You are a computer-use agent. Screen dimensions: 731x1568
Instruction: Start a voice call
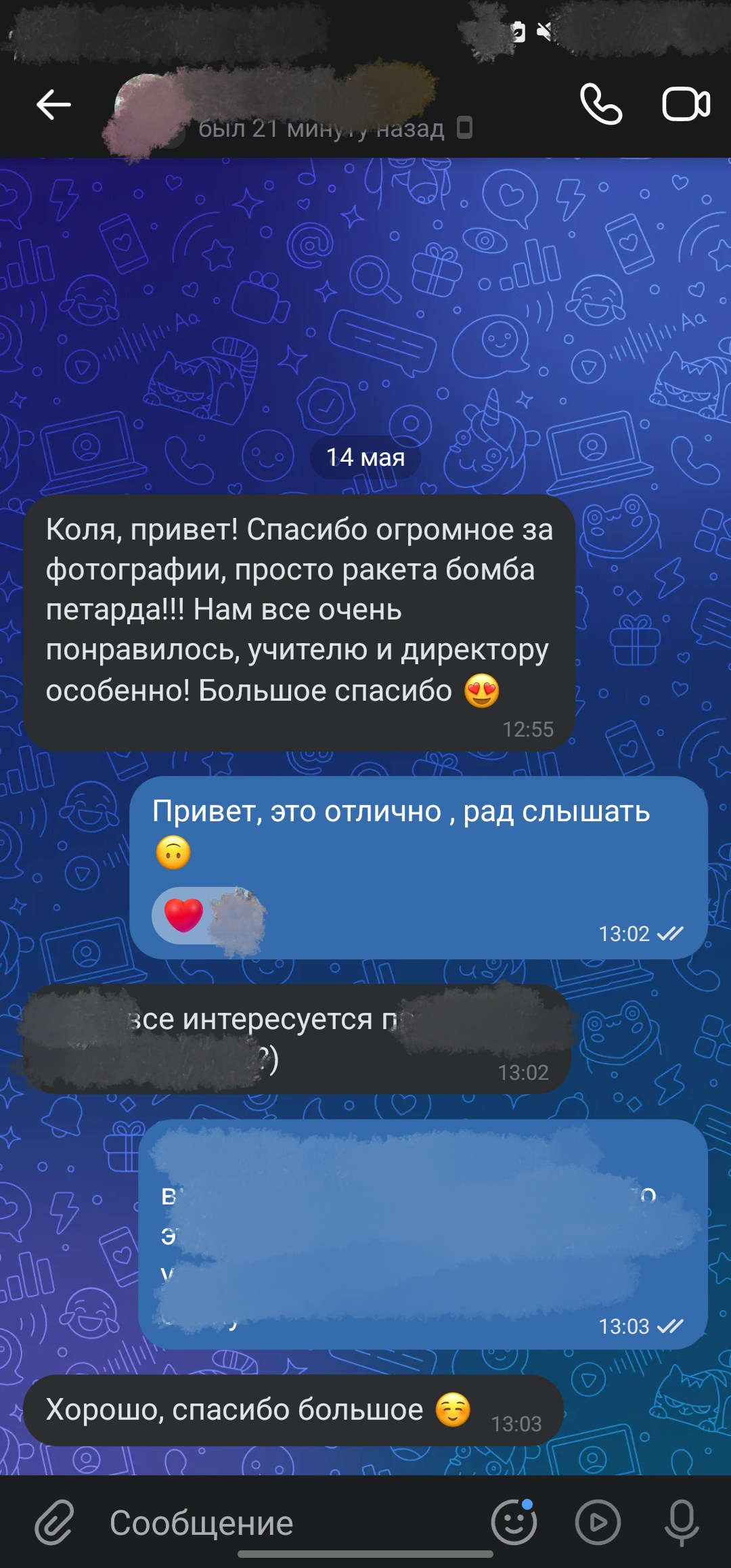600,104
